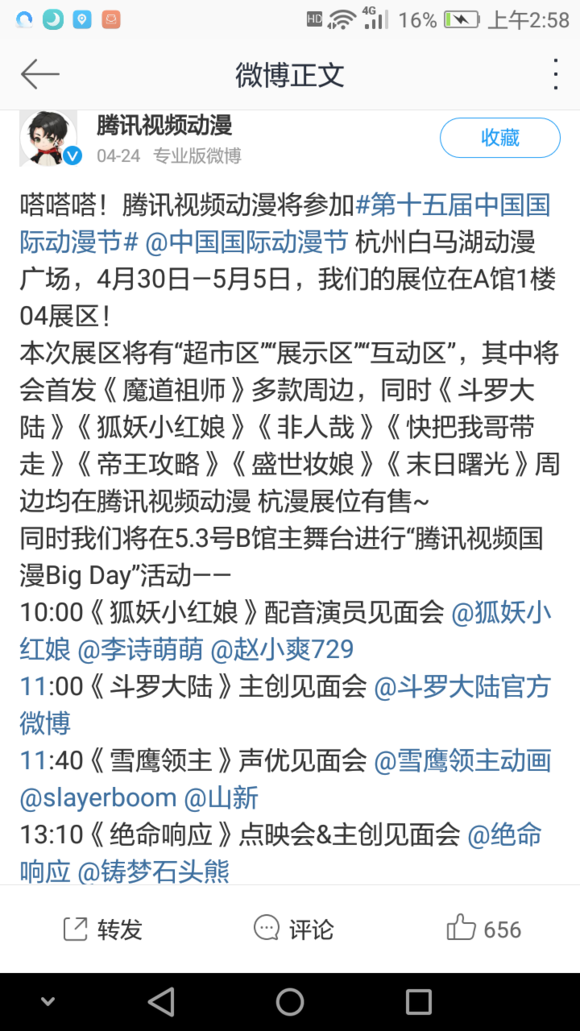Image resolution: width=580 pixels, height=1031 pixels.
Task: Like the post with 656 likes
Action: tap(483, 929)
